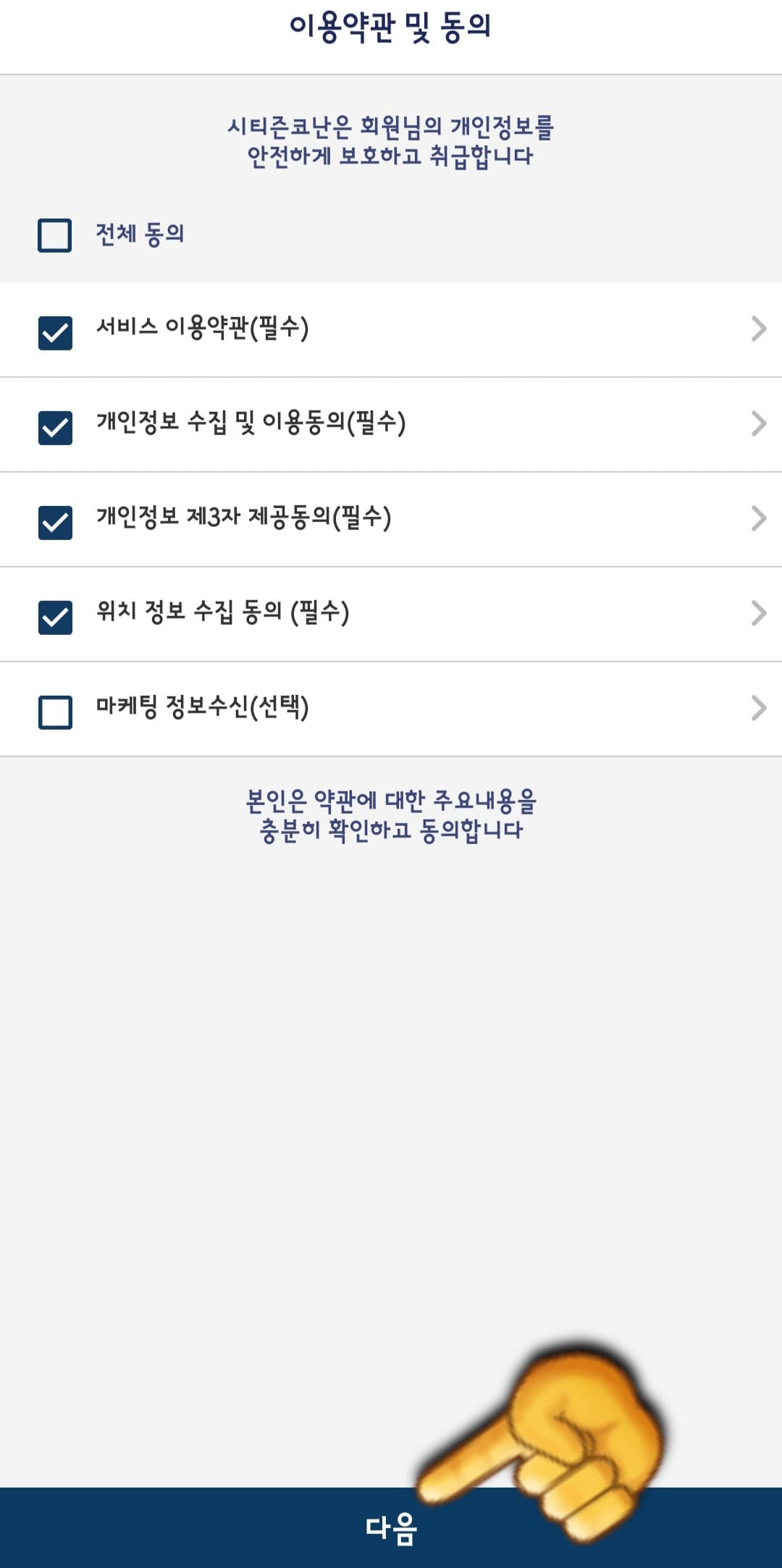Toggle off 위치 정보 수집 동의 checkbox

pyautogui.click(x=53, y=614)
